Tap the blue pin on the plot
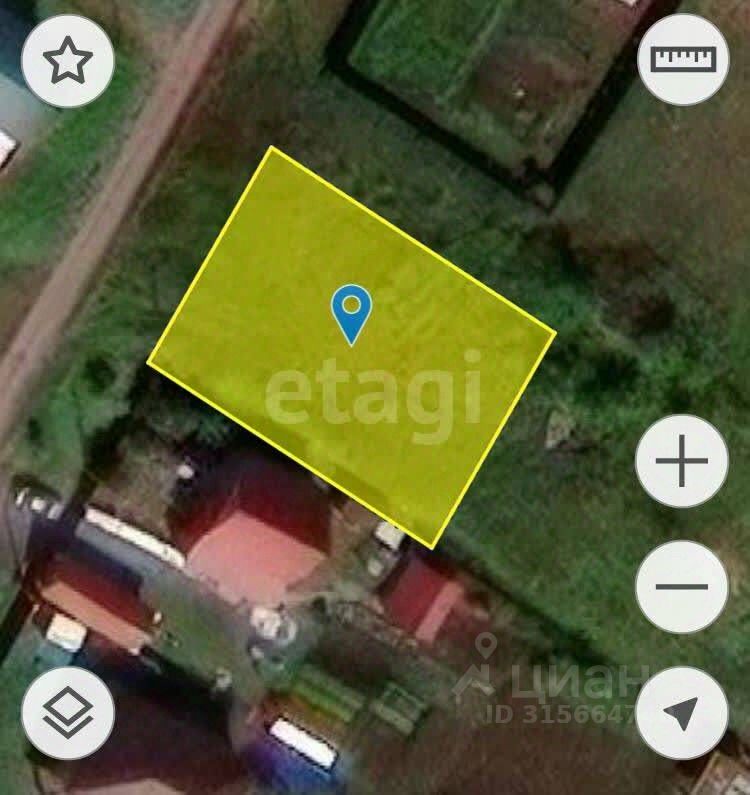Viewport: 750px width, 795px height. [x=351, y=311]
